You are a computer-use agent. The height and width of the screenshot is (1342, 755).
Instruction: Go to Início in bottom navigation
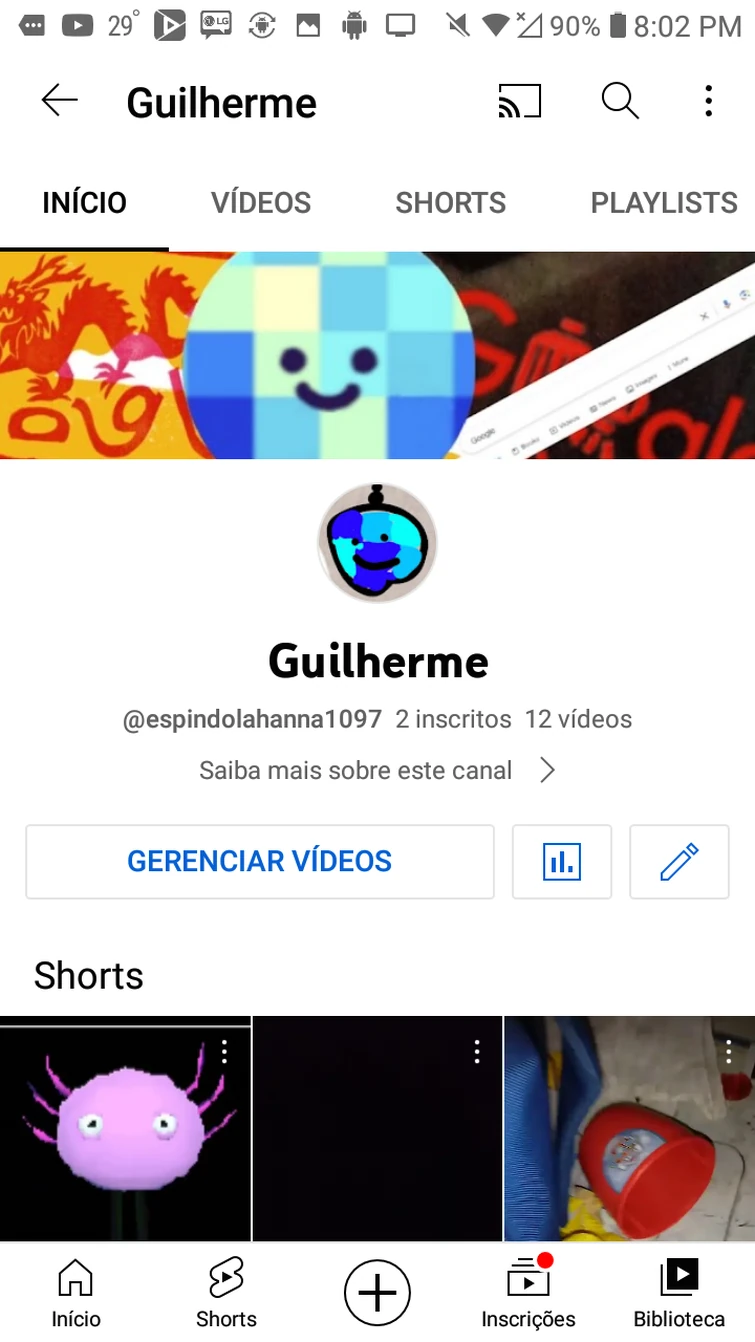click(76, 1293)
